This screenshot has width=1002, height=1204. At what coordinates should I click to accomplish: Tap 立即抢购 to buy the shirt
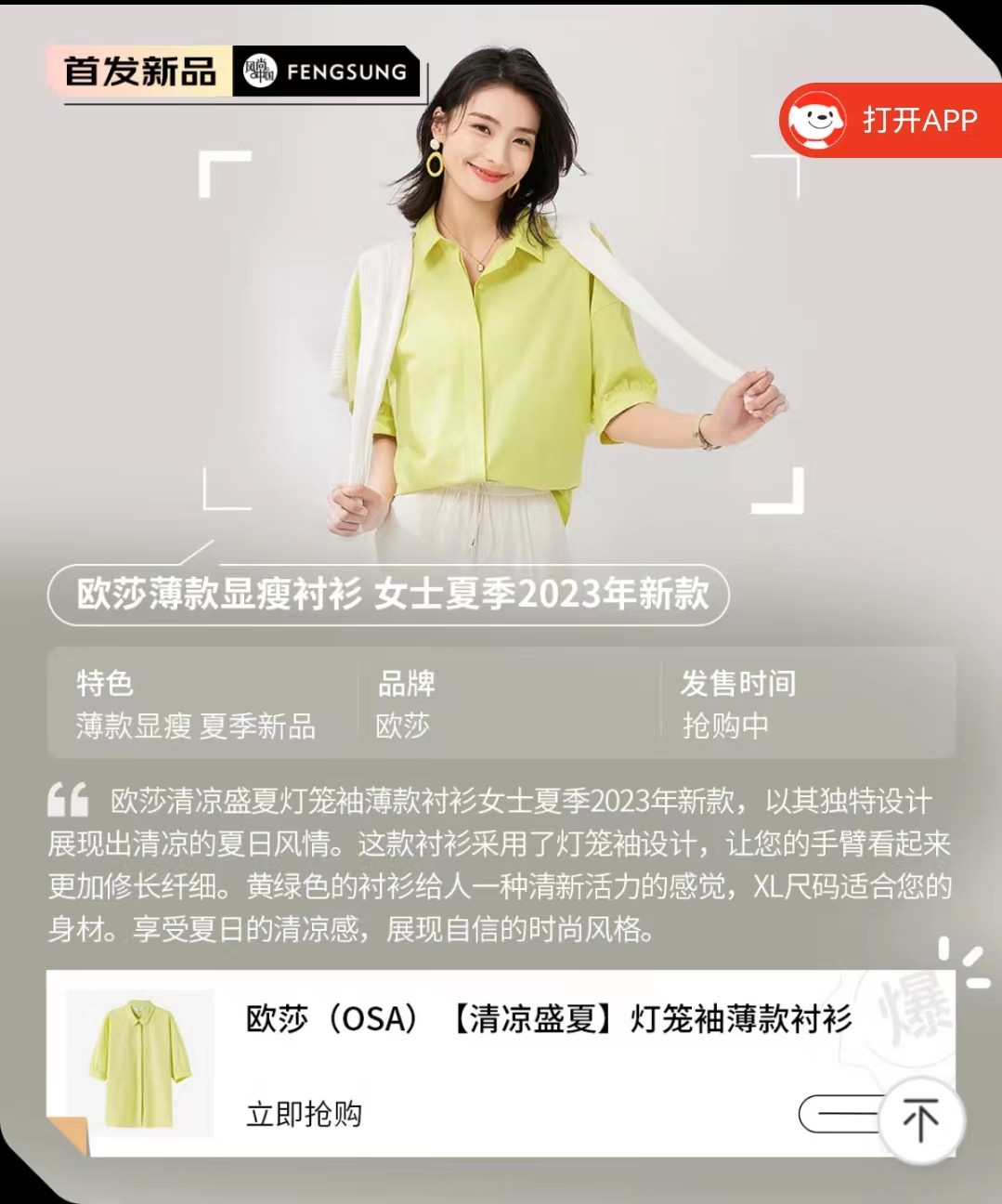click(304, 1113)
